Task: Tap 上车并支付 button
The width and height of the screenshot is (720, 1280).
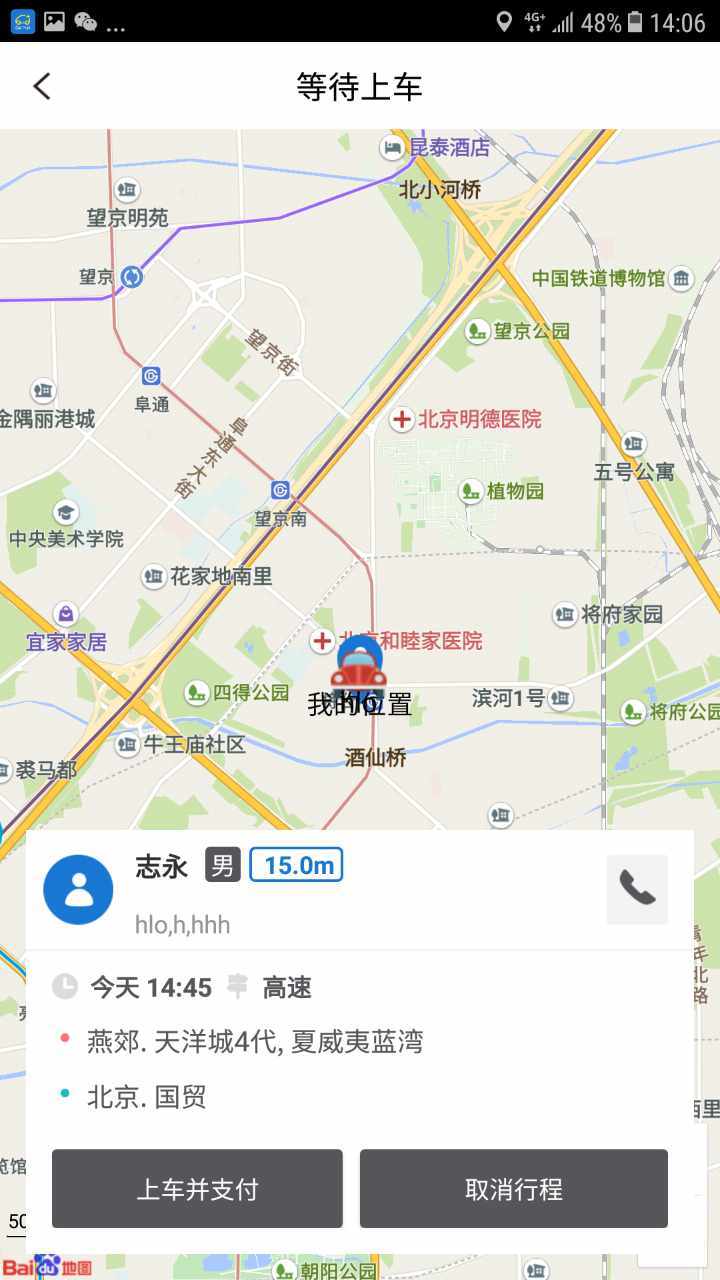Action: 197,1189
